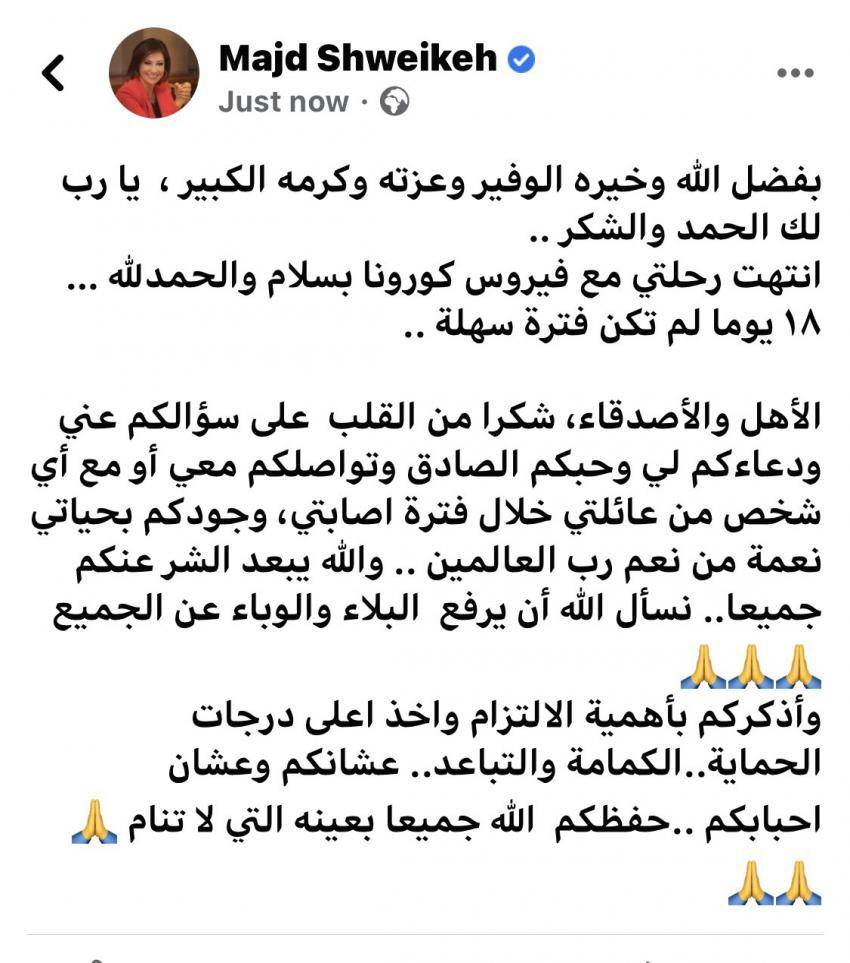This screenshot has height=963, width=850.
Task: Open the post's three-dot options menu
Action: 795,73
